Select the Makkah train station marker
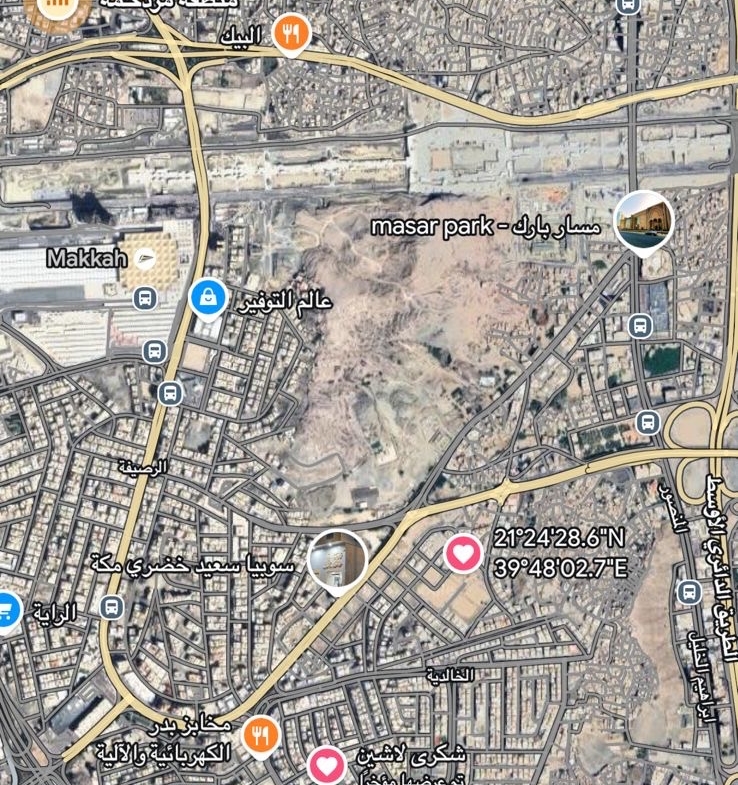Viewport: 738px width, 785px height. click(x=147, y=259)
